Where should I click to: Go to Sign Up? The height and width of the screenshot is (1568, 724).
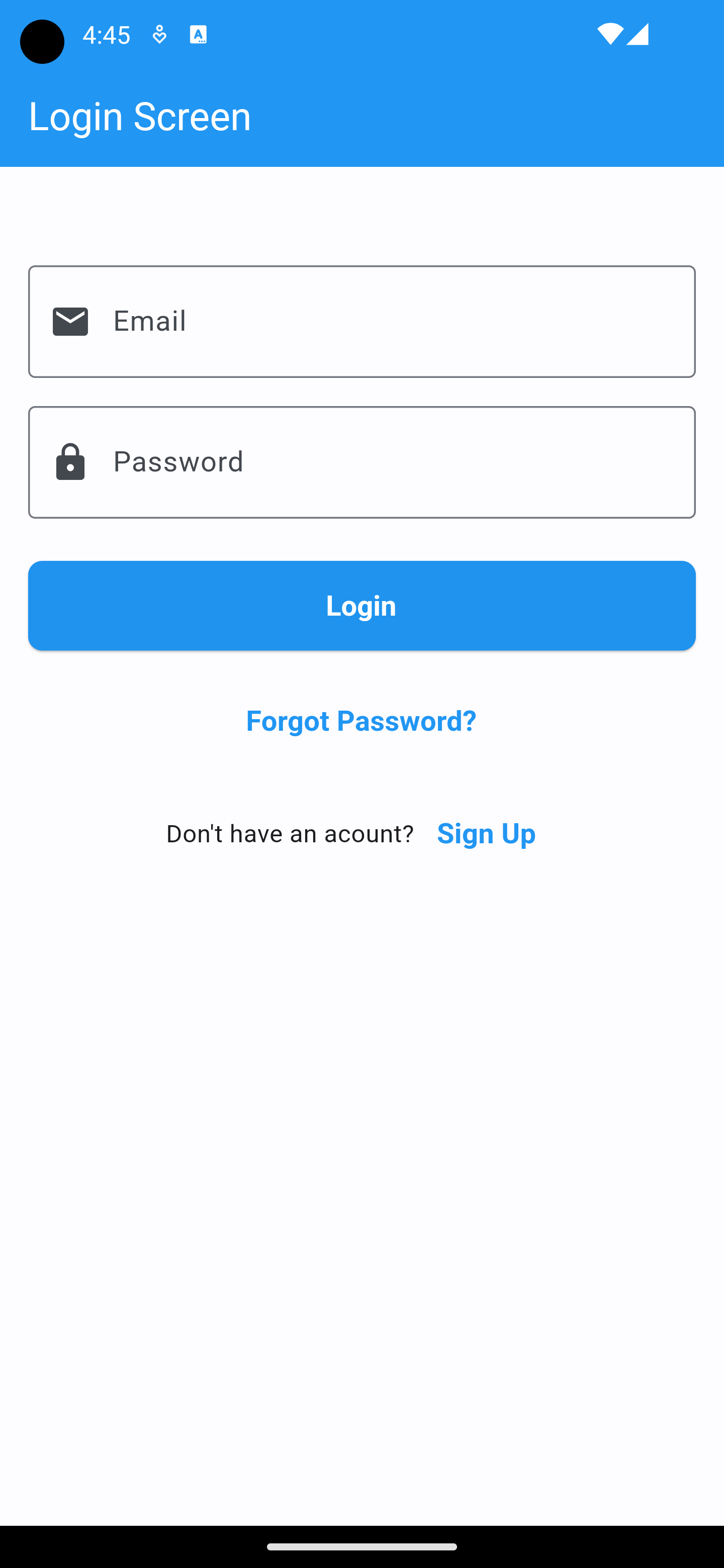[x=486, y=833]
